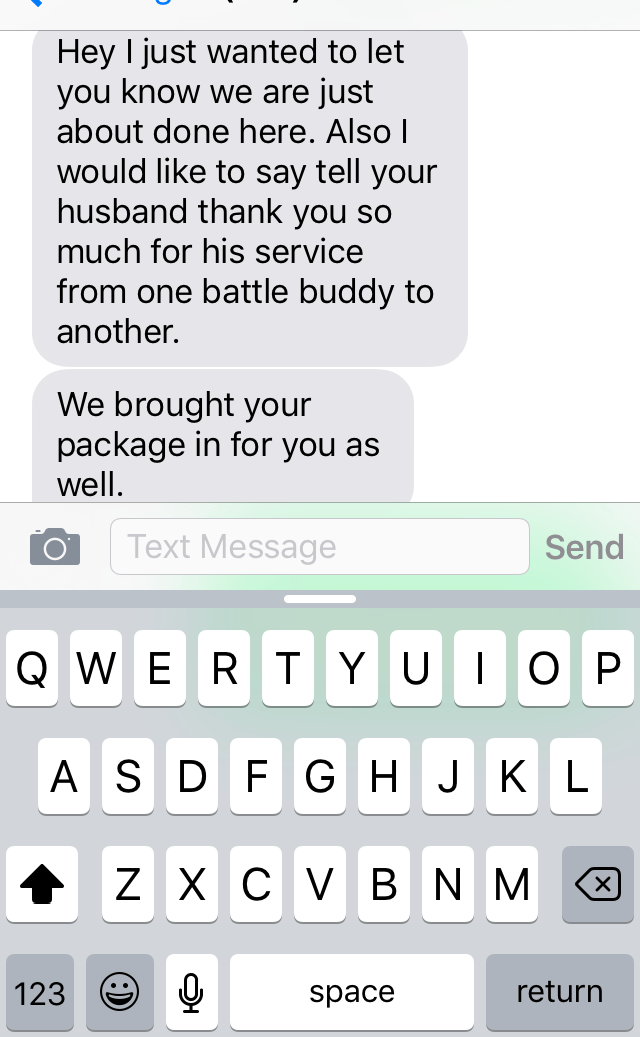Focus the Text Message input field

tap(319, 547)
